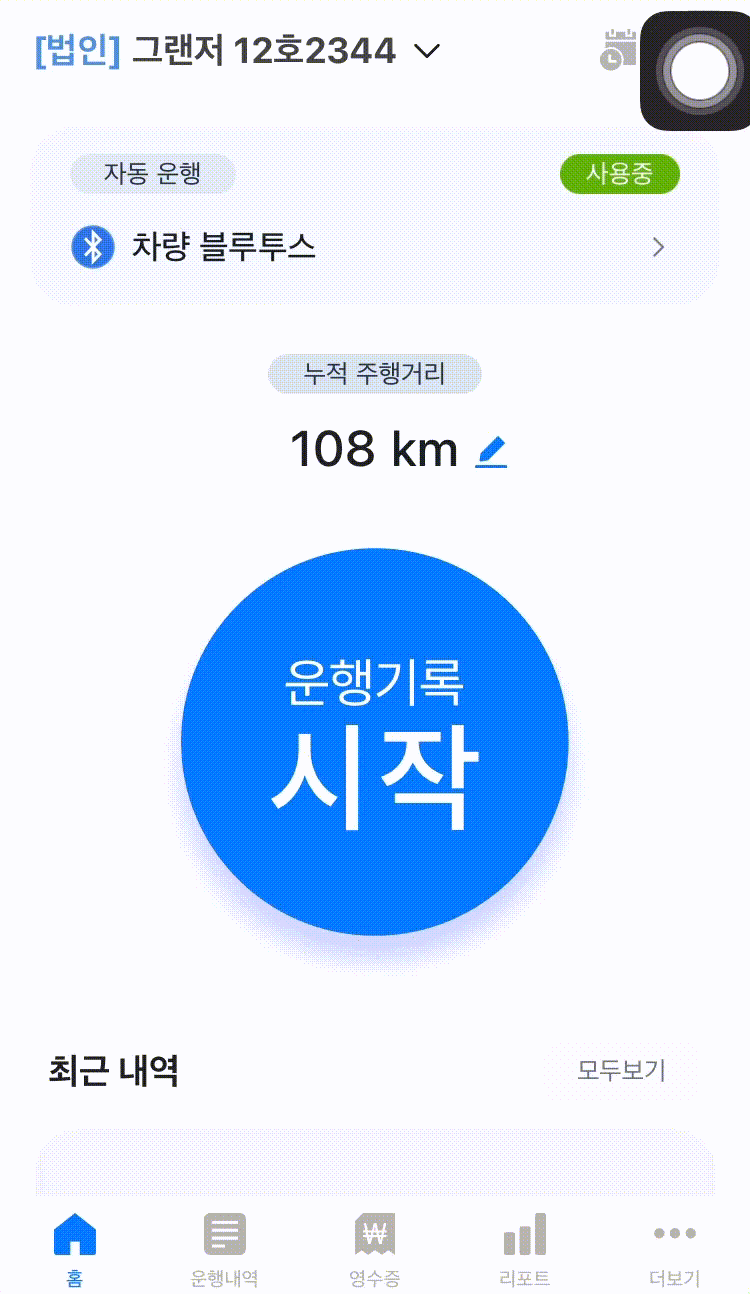This screenshot has height=1294, width=750.
Task: Edit cumulative mileage using the pencil icon
Action: click(491, 452)
